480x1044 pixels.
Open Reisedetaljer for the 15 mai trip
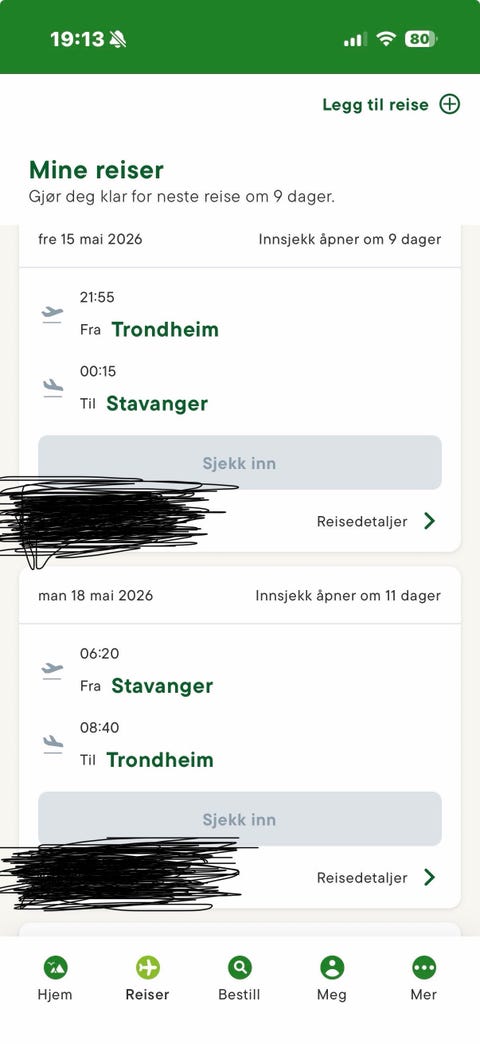point(376,521)
